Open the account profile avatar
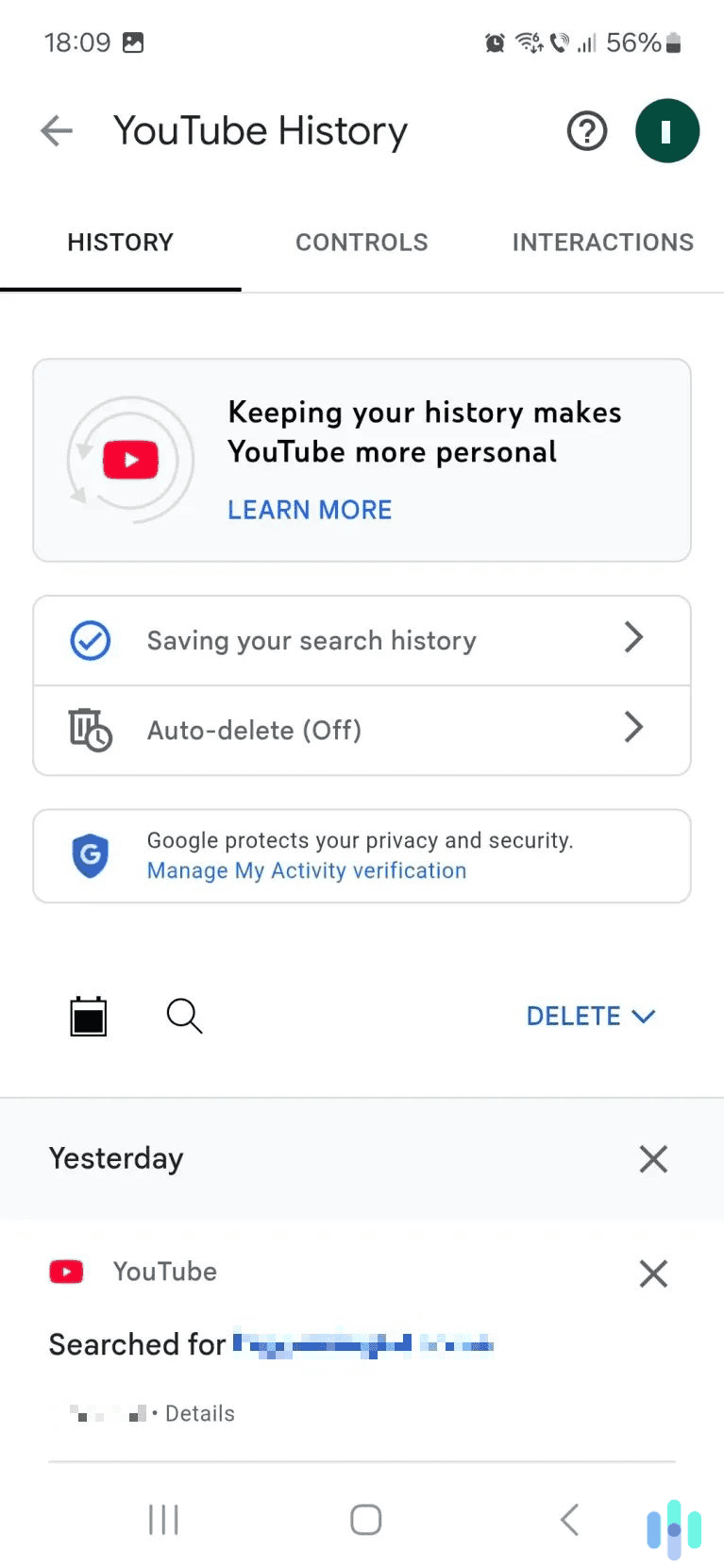Image resolution: width=724 pixels, height=1568 pixels. coord(666,131)
